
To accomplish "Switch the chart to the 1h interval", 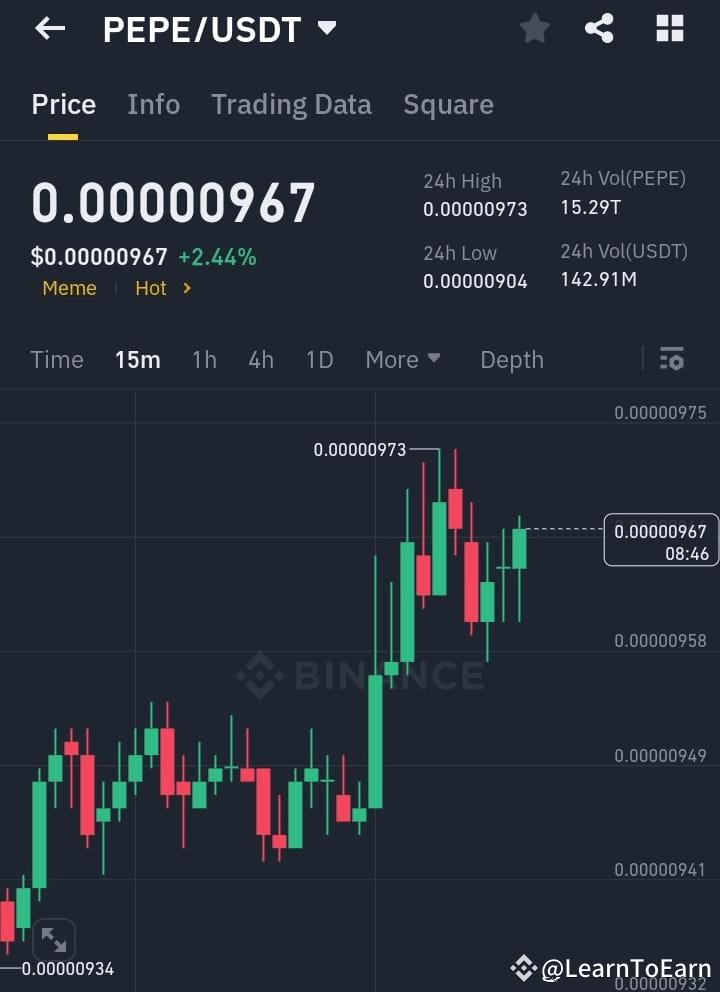I will click(x=204, y=359).
